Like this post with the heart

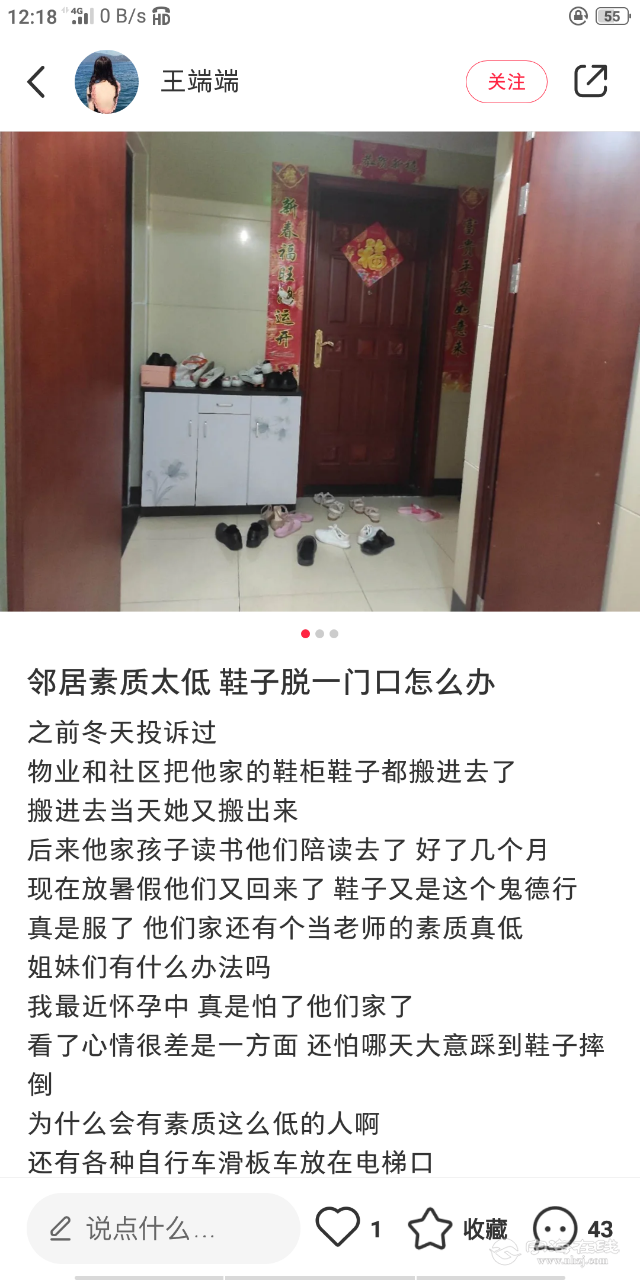[x=338, y=1228]
